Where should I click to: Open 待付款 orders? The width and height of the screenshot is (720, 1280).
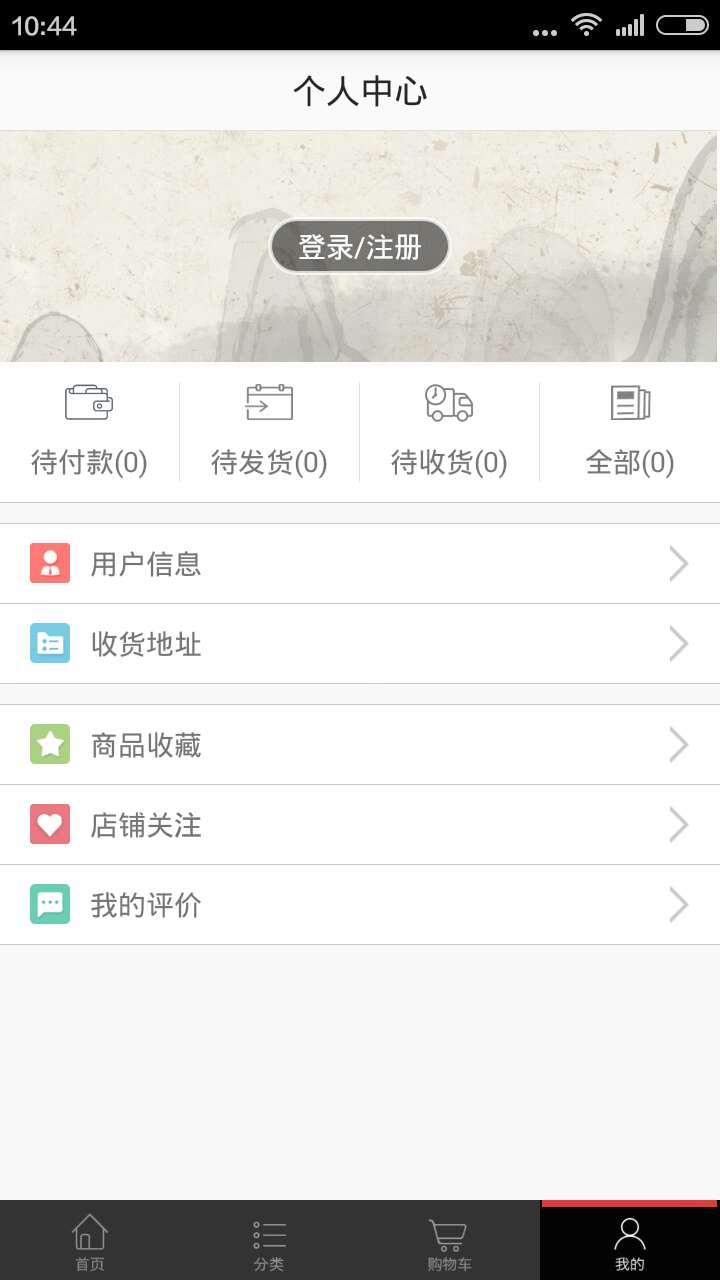[90, 432]
